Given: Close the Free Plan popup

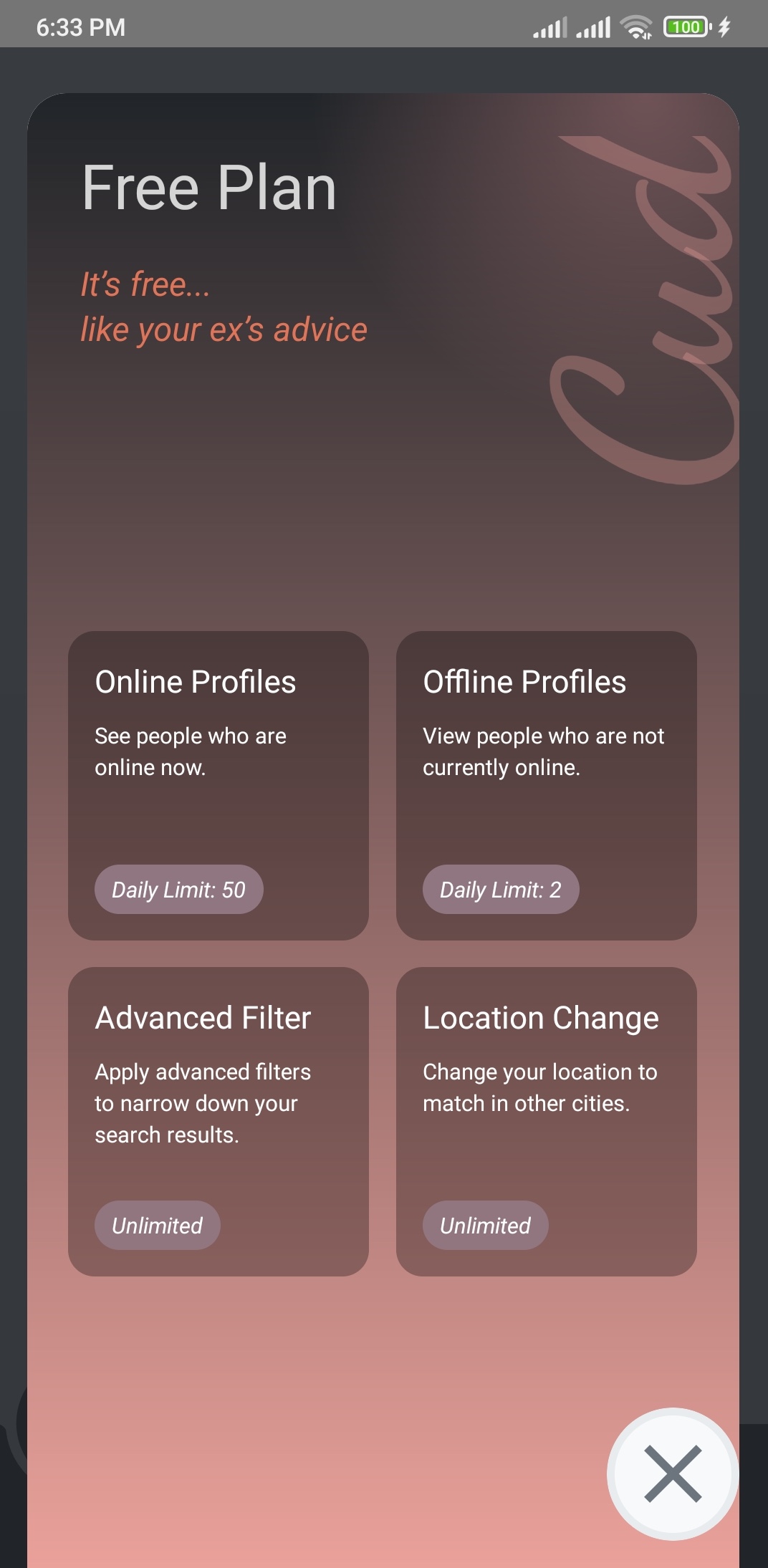Looking at the screenshot, I should [x=672, y=1473].
